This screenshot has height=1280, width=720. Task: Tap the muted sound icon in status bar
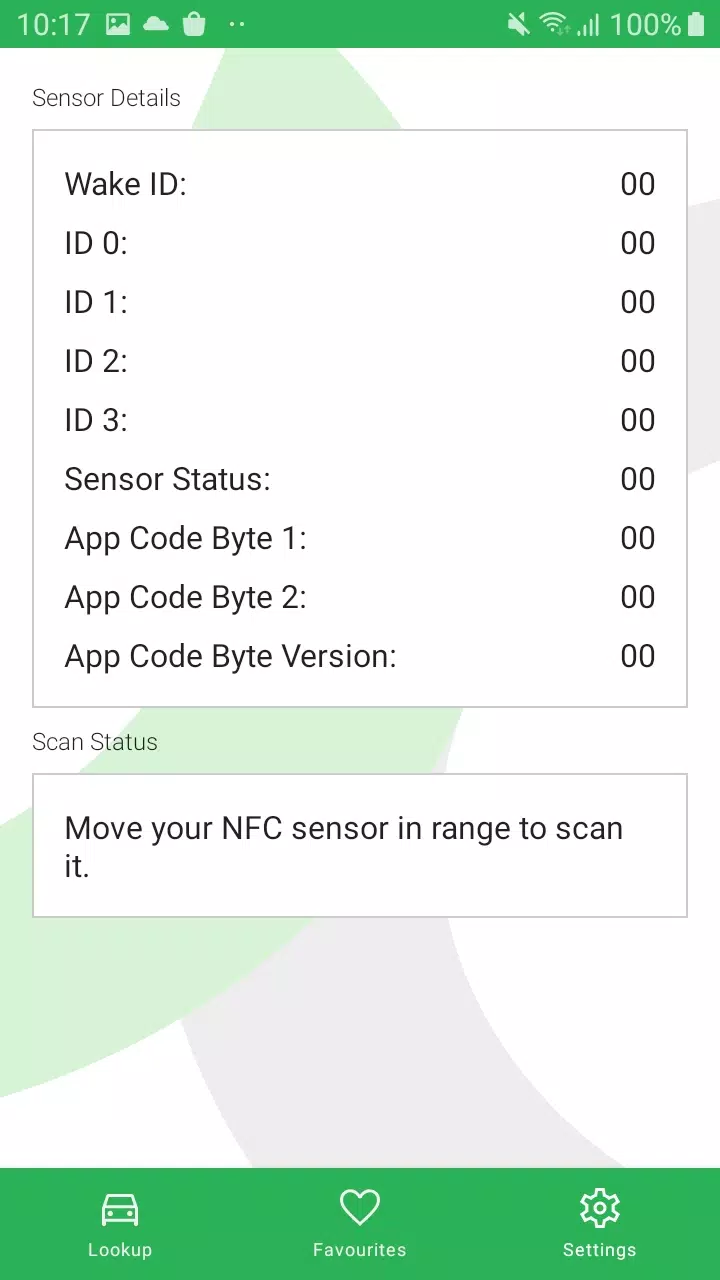517,22
